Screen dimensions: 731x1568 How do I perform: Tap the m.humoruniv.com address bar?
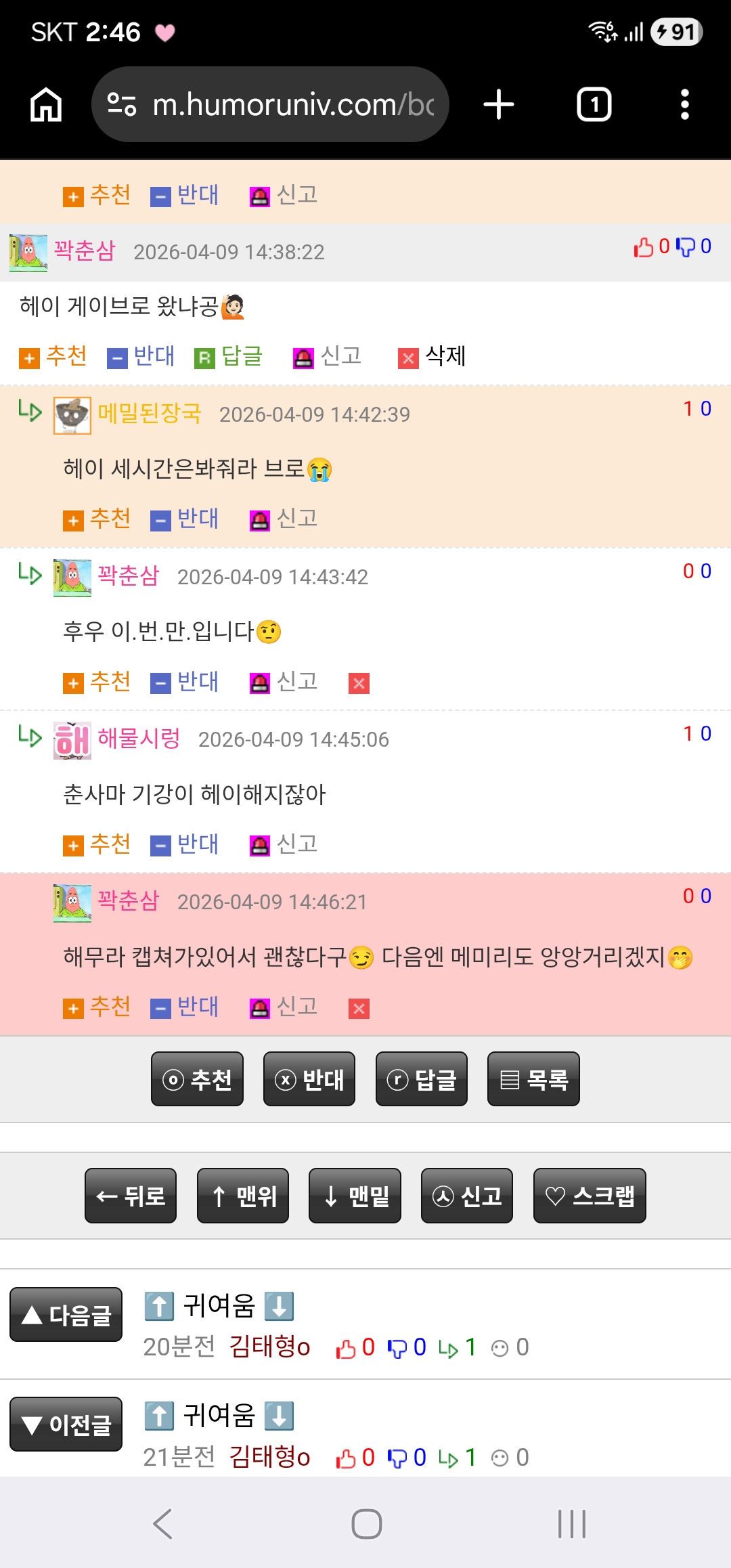click(271, 105)
